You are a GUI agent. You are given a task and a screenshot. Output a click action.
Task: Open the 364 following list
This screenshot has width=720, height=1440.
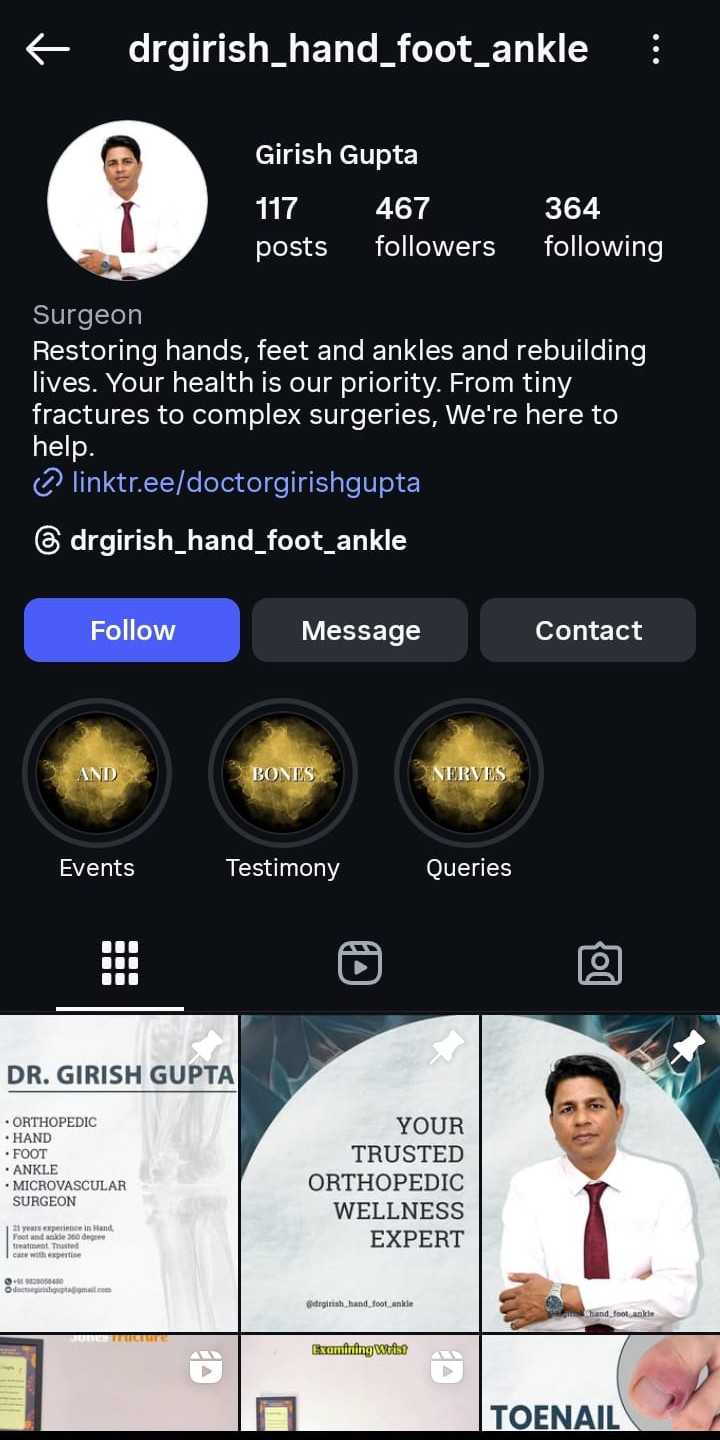coord(602,226)
